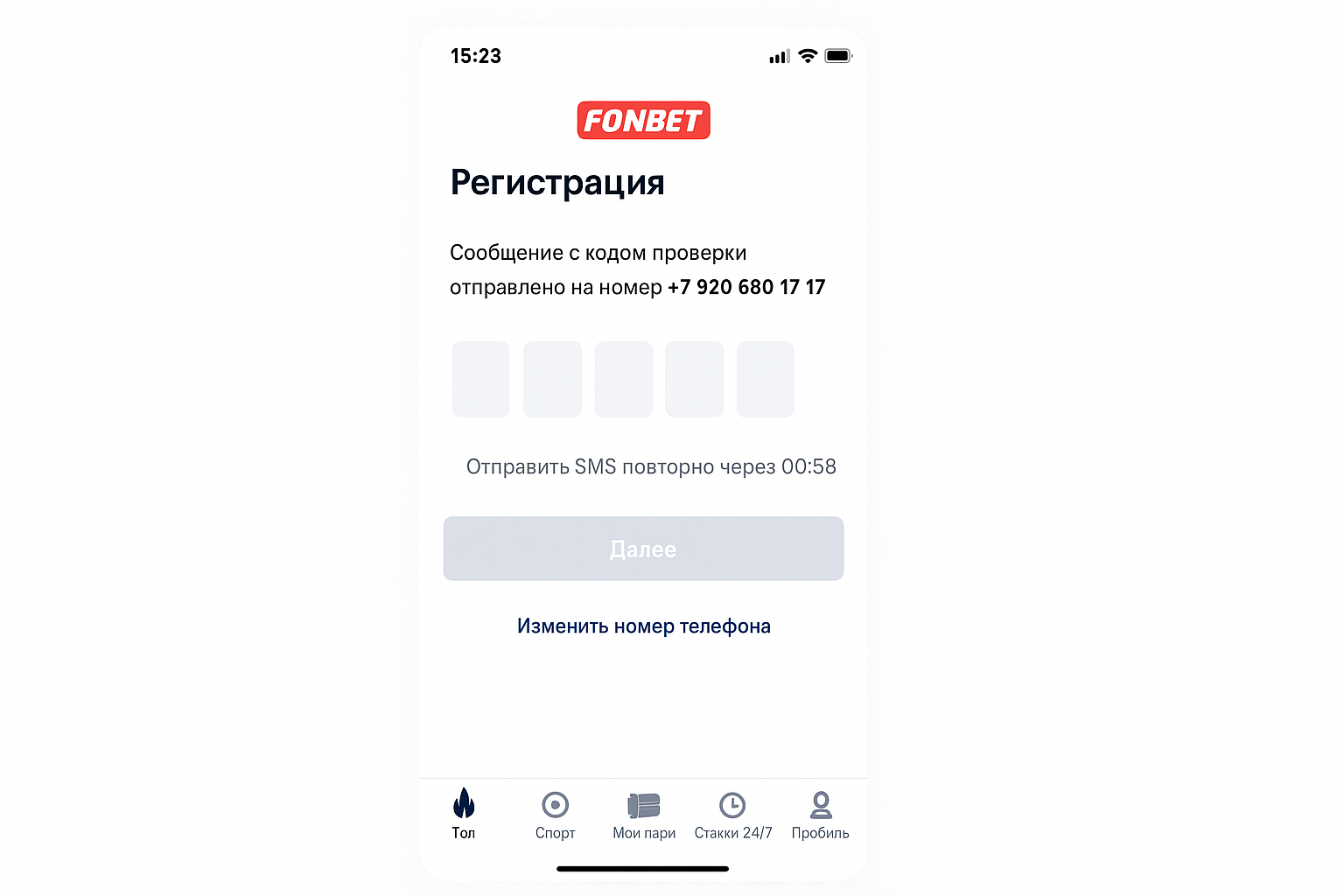
Task: Tap the first verification code box
Action: click(480, 379)
